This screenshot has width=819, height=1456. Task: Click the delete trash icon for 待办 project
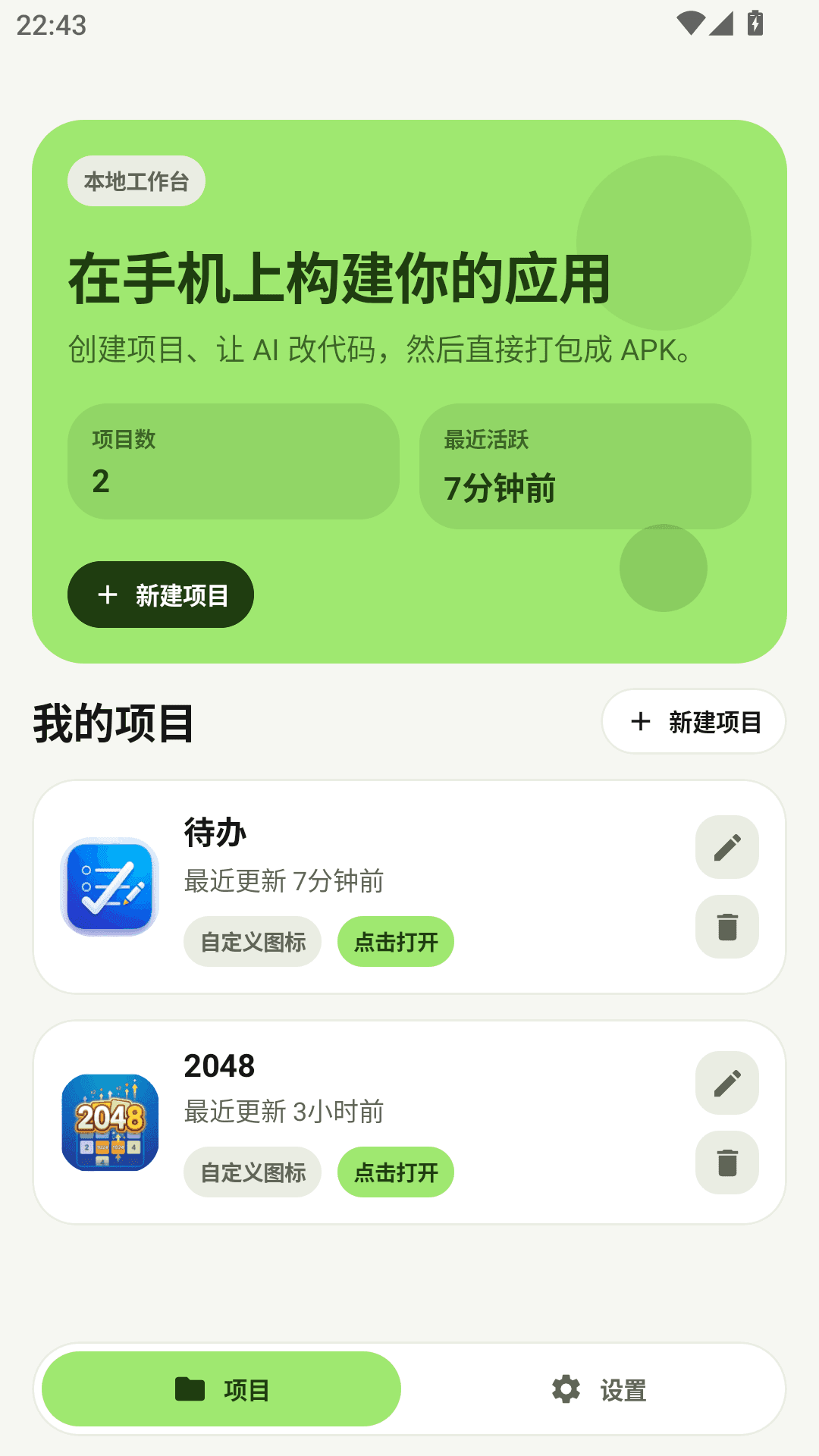point(726,927)
